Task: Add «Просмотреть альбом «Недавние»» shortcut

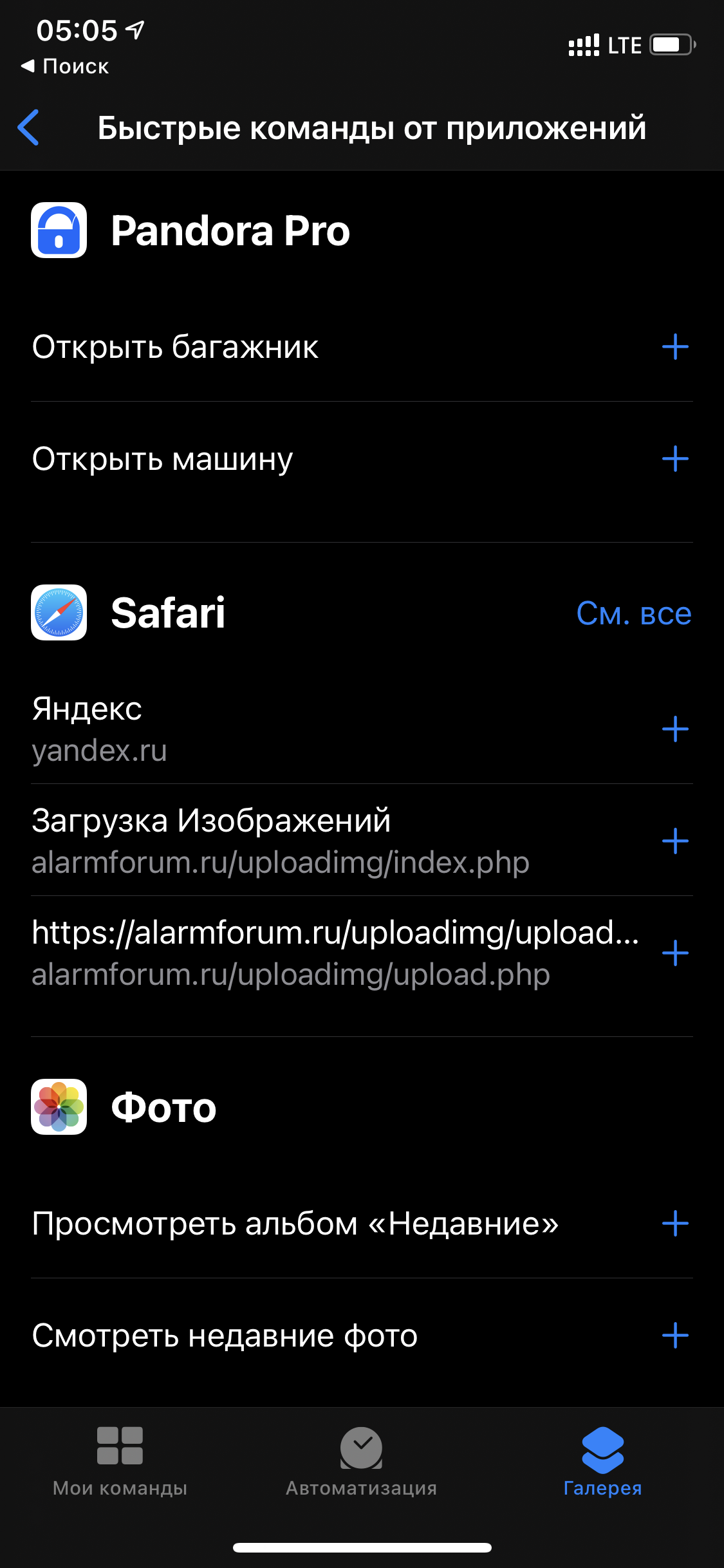Action: click(x=675, y=1224)
